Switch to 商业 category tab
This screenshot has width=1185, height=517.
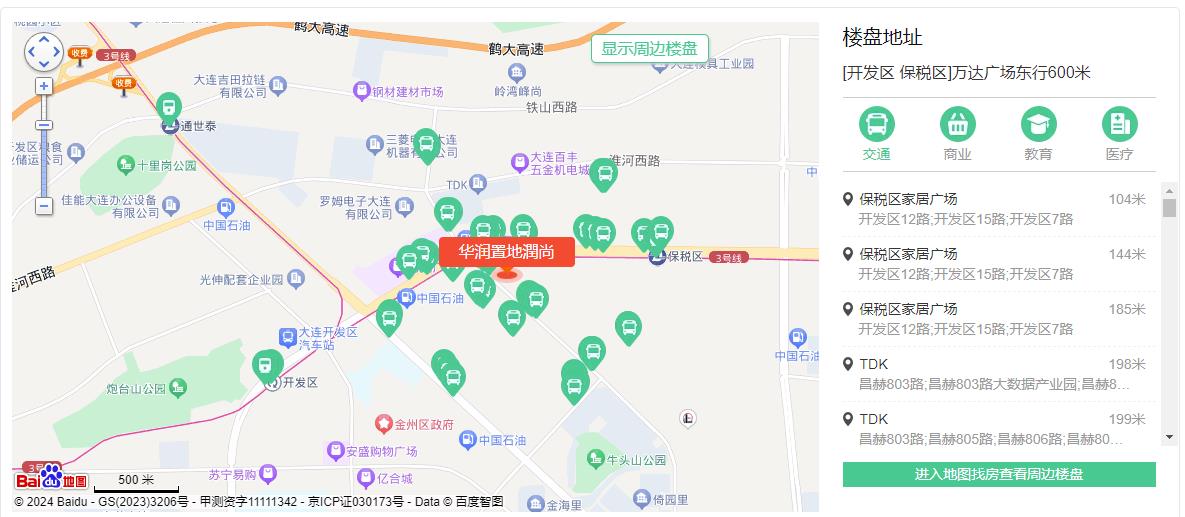click(x=958, y=134)
